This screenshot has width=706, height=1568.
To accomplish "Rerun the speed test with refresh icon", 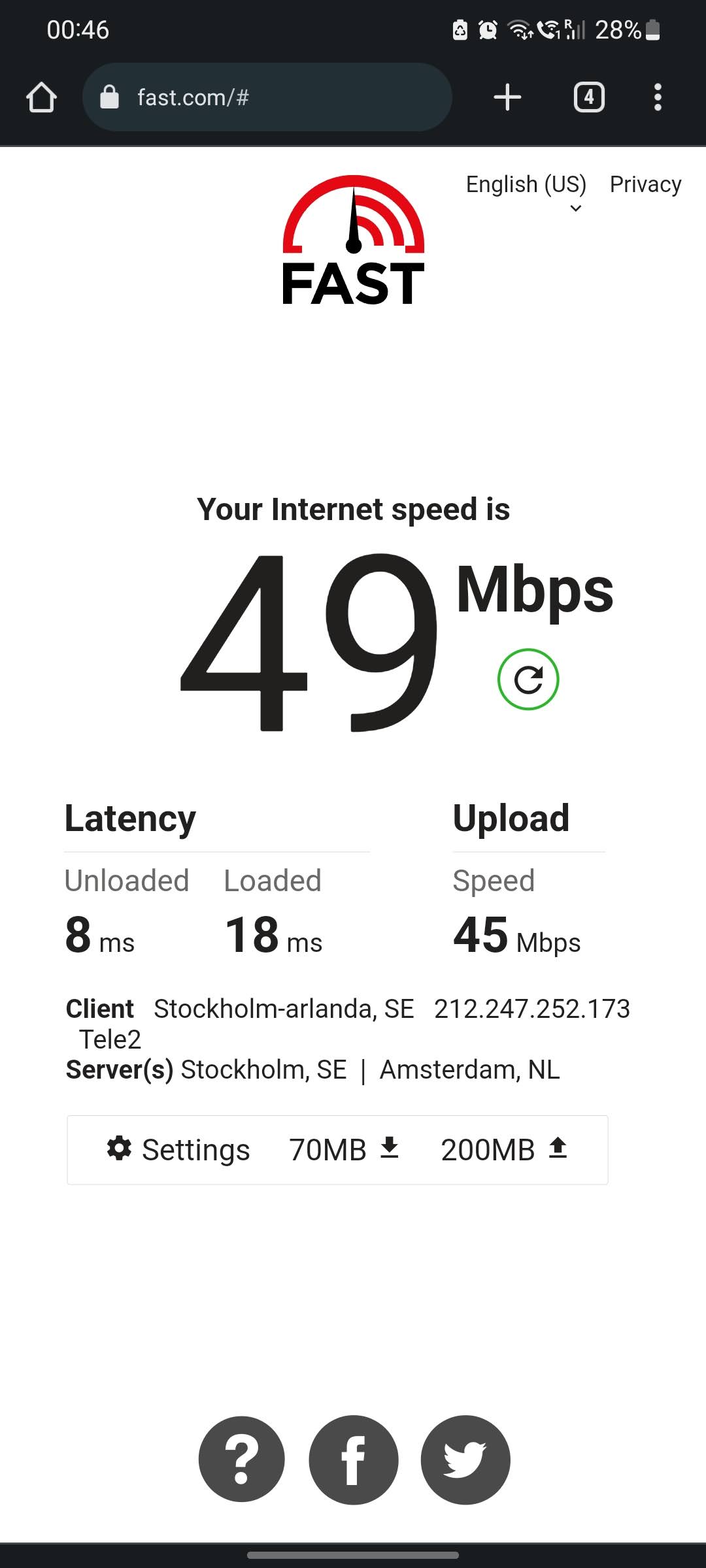I will pyautogui.click(x=528, y=679).
